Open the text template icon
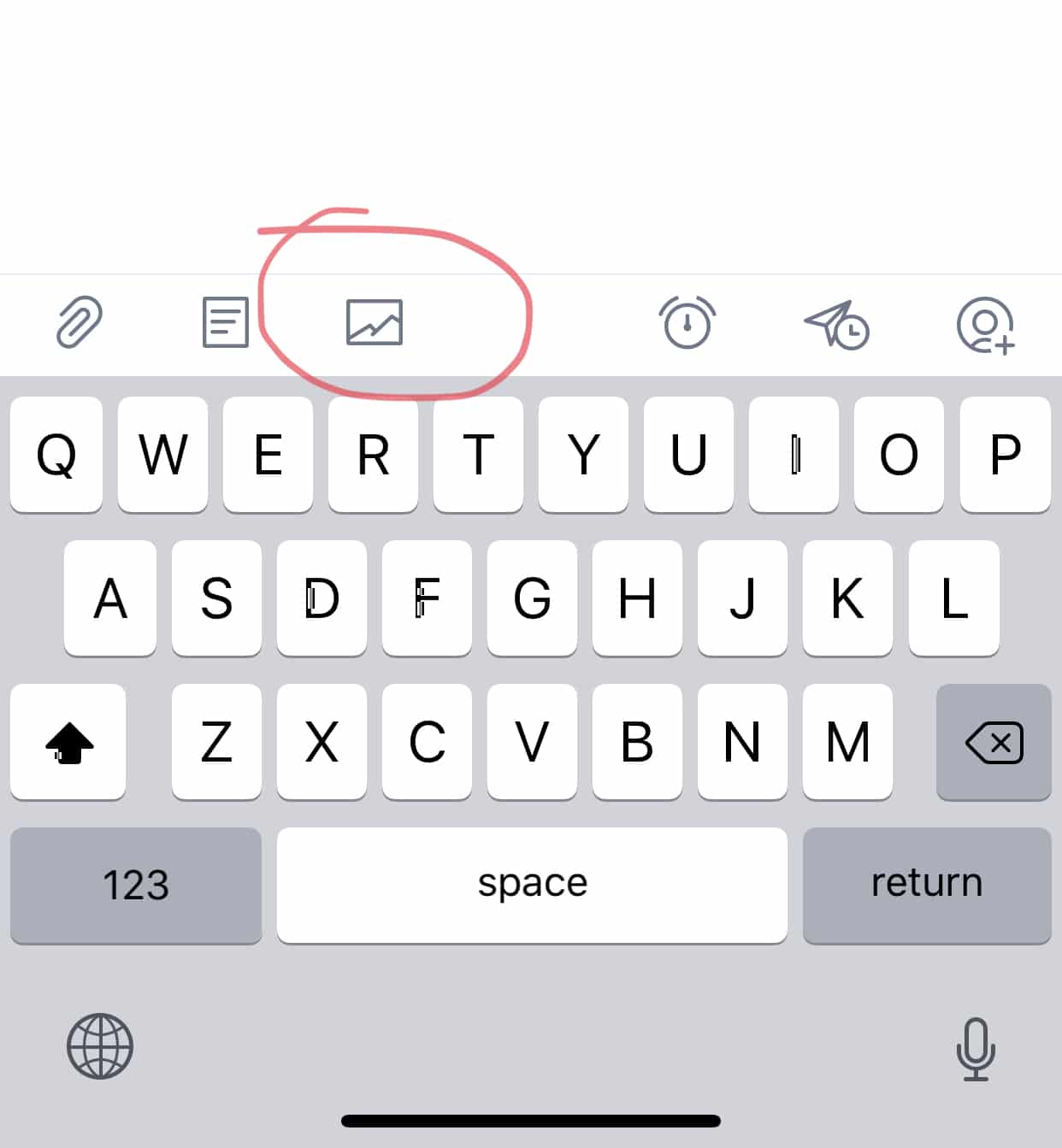 click(x=225, y=322)
